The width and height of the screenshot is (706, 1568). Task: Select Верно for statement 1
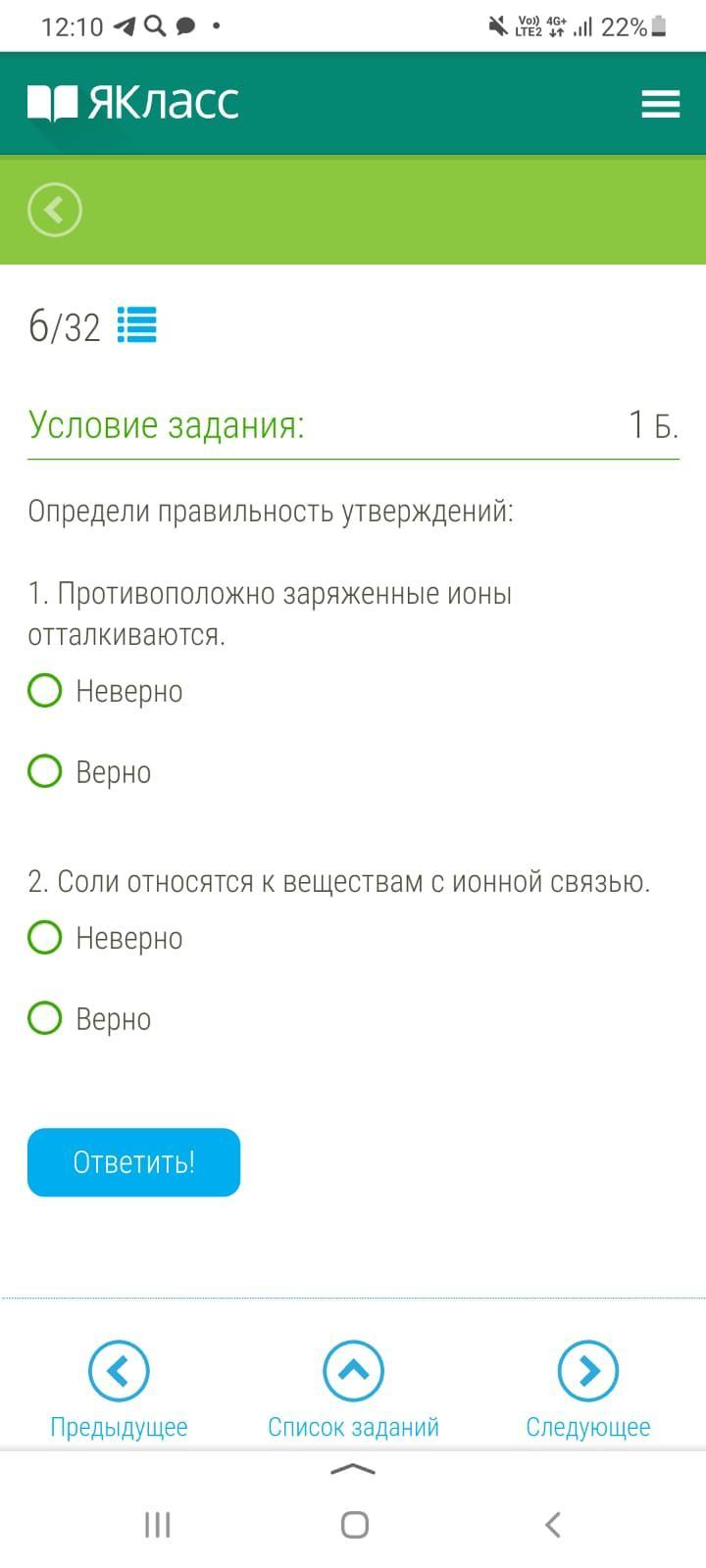tap(45, 771)
